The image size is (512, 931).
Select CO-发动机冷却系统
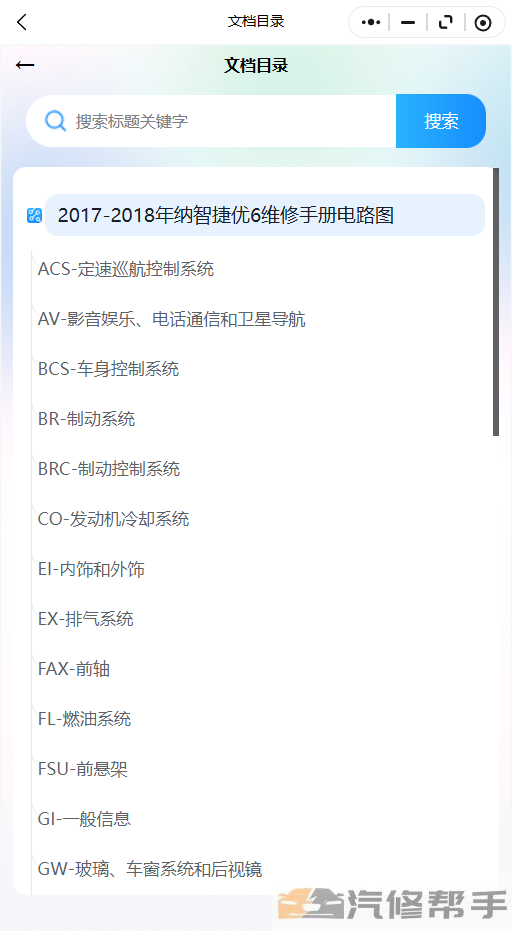click(x=113, y=519)
